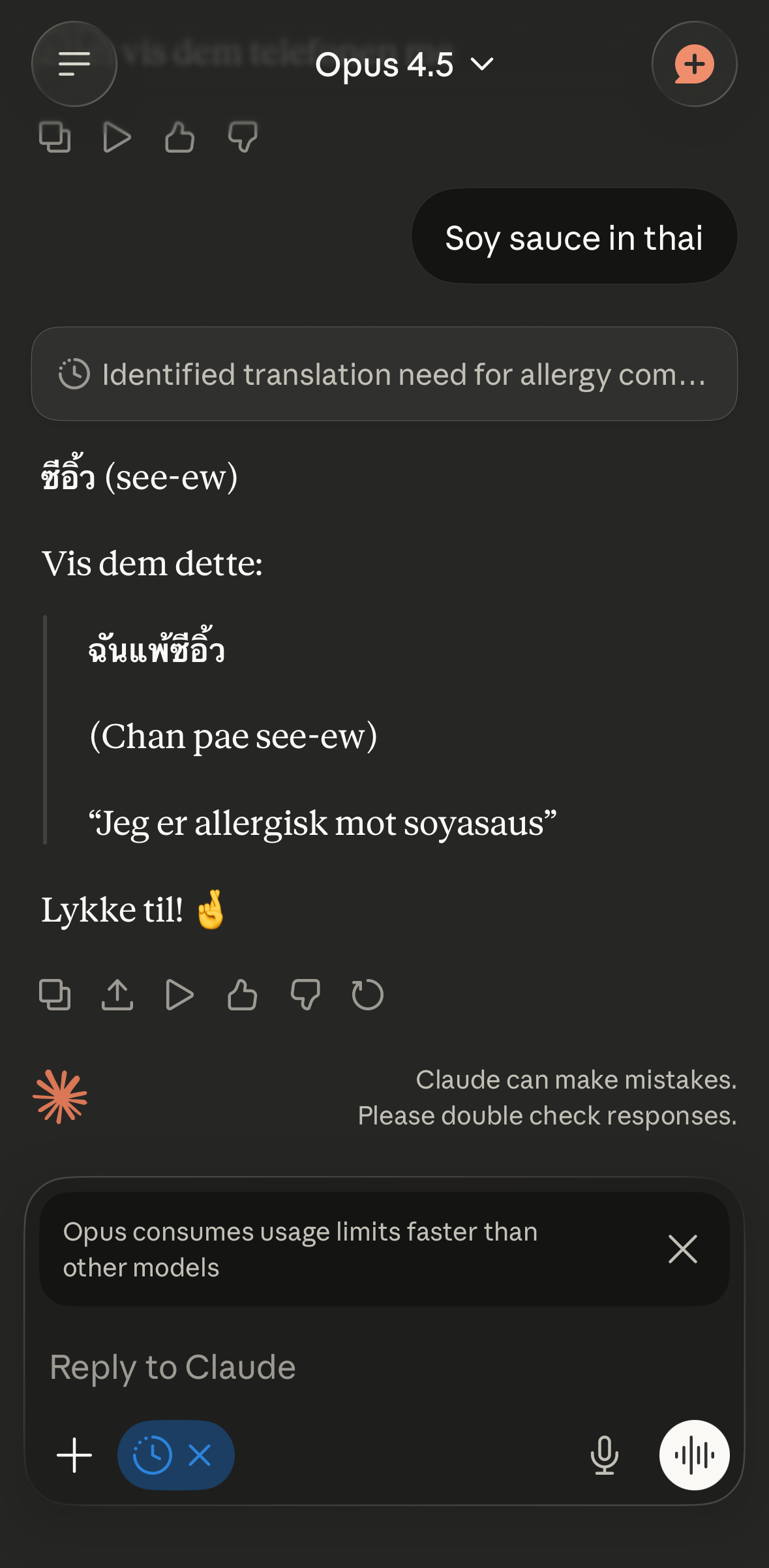Add an attachment with the plus button
This screenshot has width=769, height=1568.
[x=74, y=1455]
